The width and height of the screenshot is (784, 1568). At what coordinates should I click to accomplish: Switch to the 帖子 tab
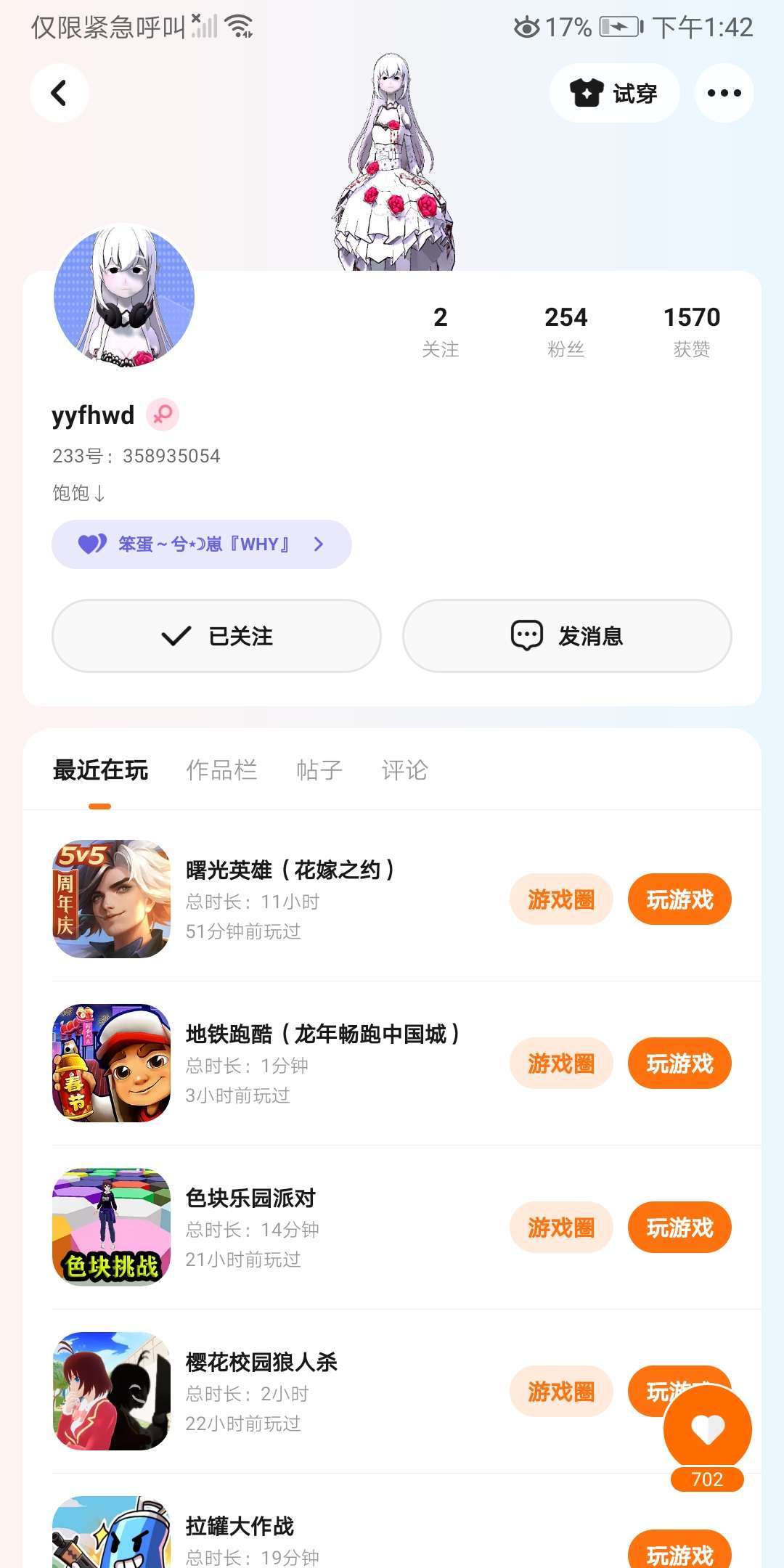(319, 770)
